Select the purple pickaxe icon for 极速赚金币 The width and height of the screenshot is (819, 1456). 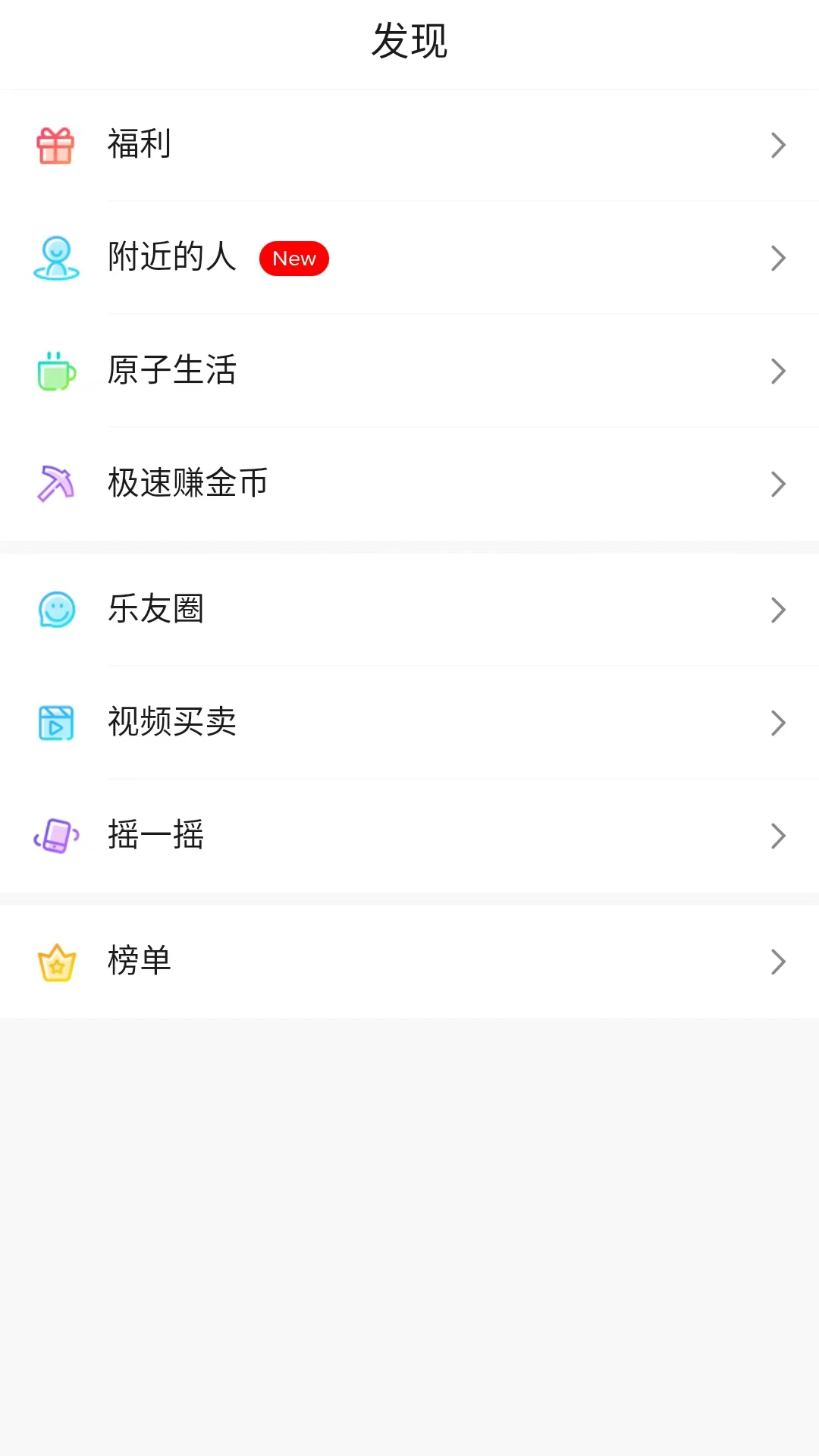[56, 484]
